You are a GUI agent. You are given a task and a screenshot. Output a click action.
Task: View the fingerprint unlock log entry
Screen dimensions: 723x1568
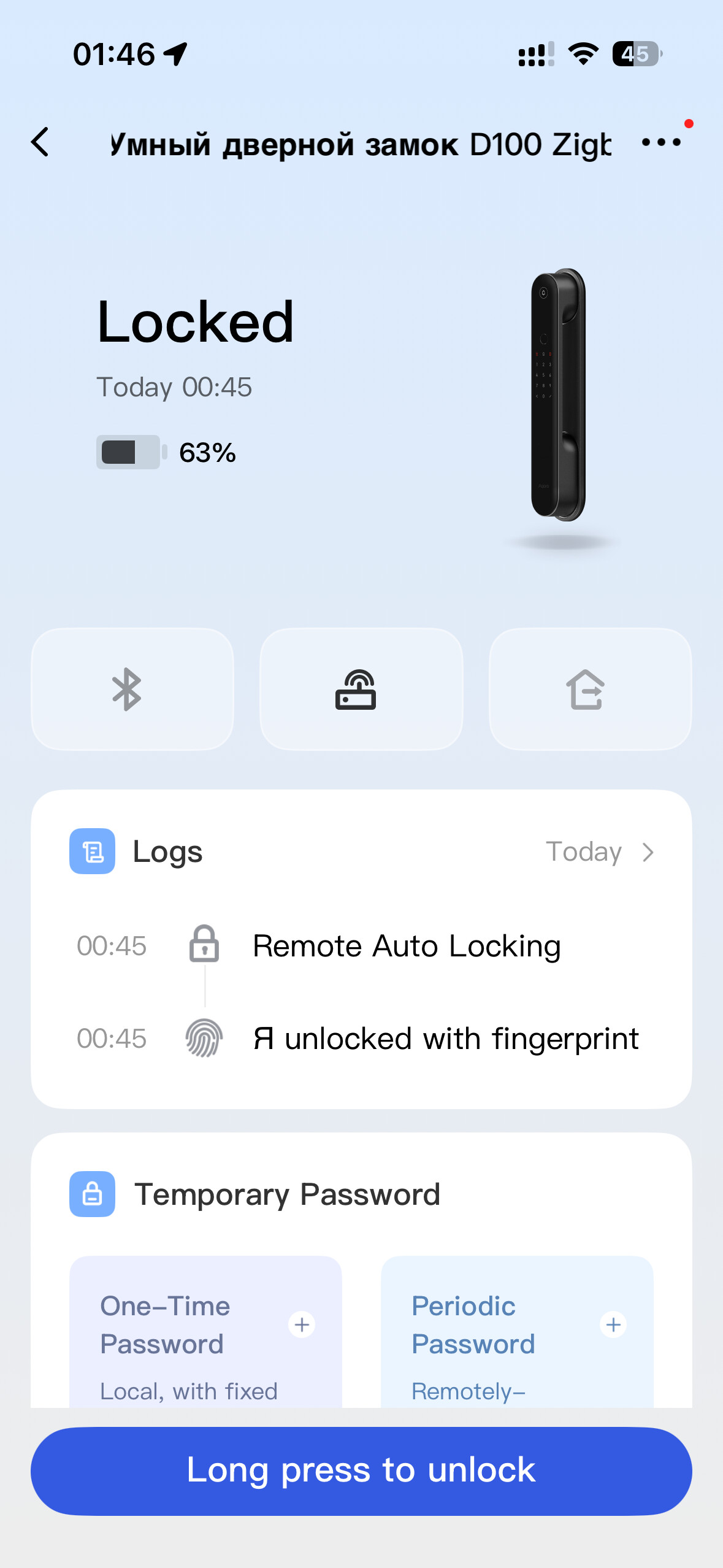tap(445, 1039)
